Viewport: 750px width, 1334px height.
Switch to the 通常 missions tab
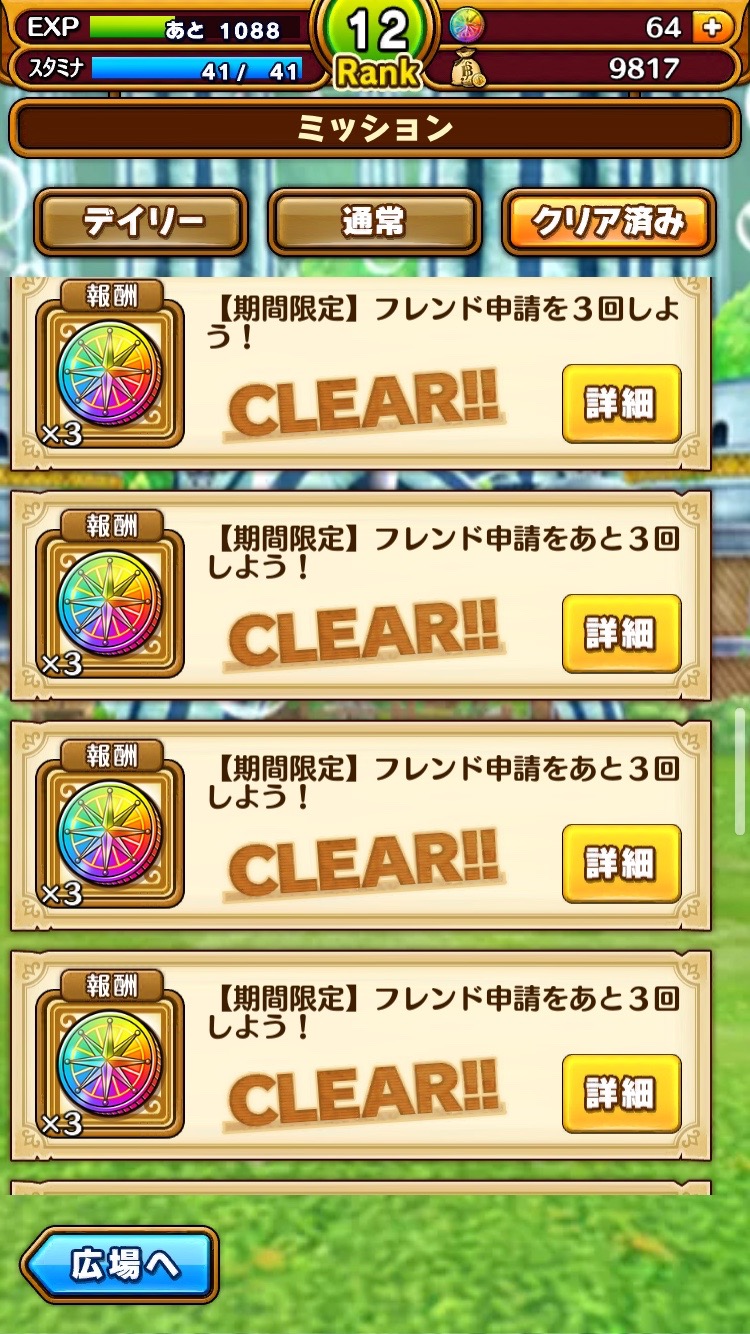click(374, 222)
